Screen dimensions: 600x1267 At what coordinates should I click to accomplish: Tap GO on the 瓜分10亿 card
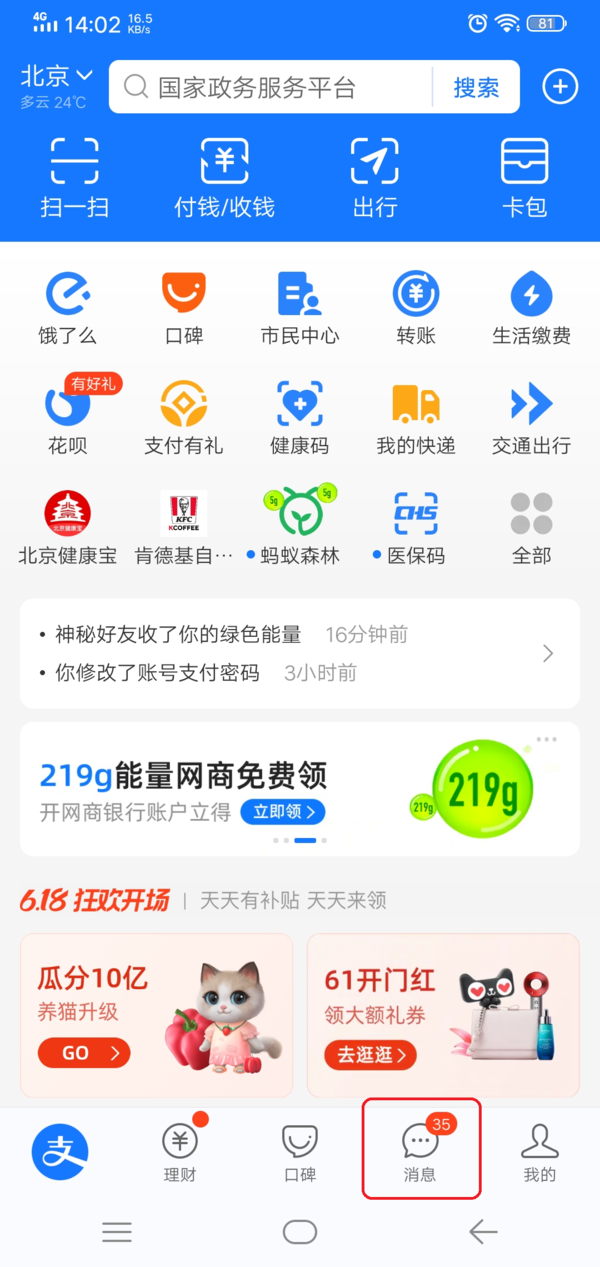[x=84, y=1053]
